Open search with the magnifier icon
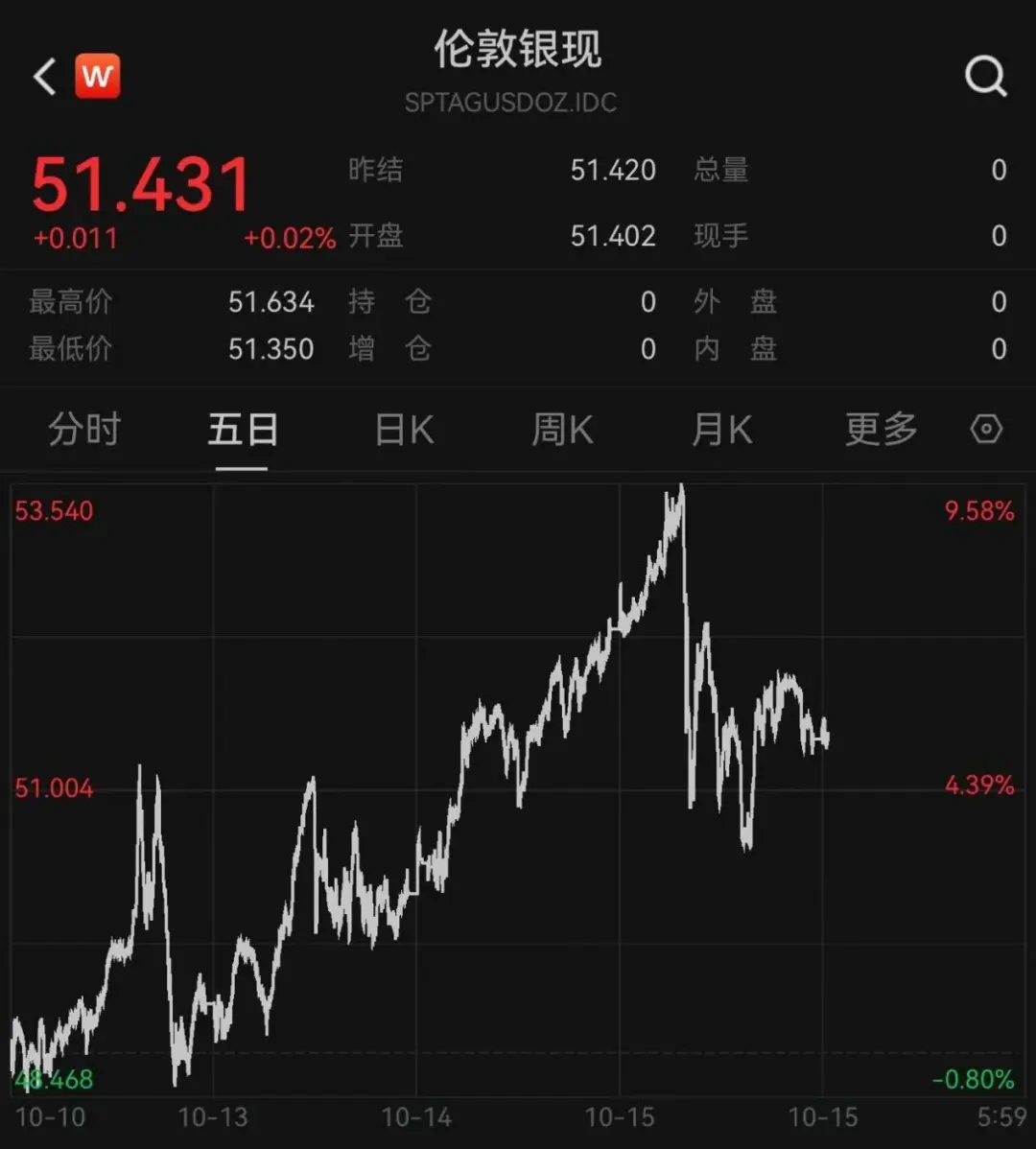1036x1149 pixels. tap(985, 77)
